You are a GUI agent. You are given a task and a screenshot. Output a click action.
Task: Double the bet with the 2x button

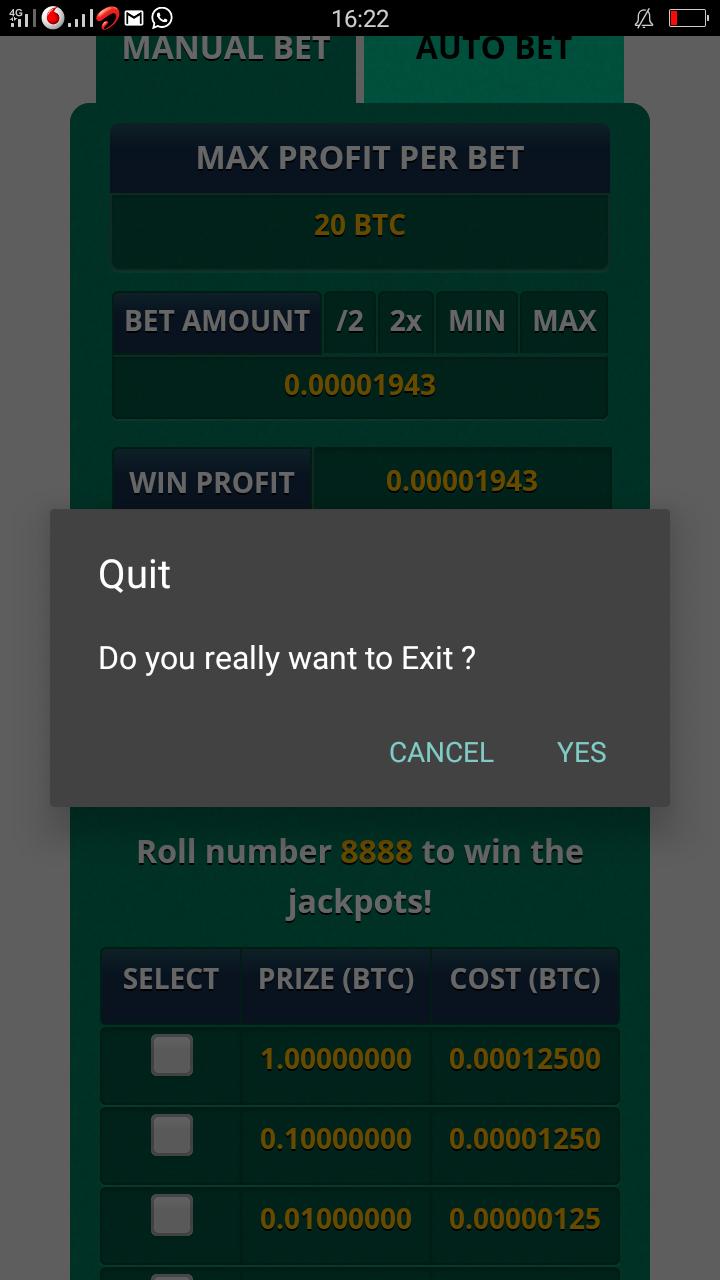[x=405, y=321]
